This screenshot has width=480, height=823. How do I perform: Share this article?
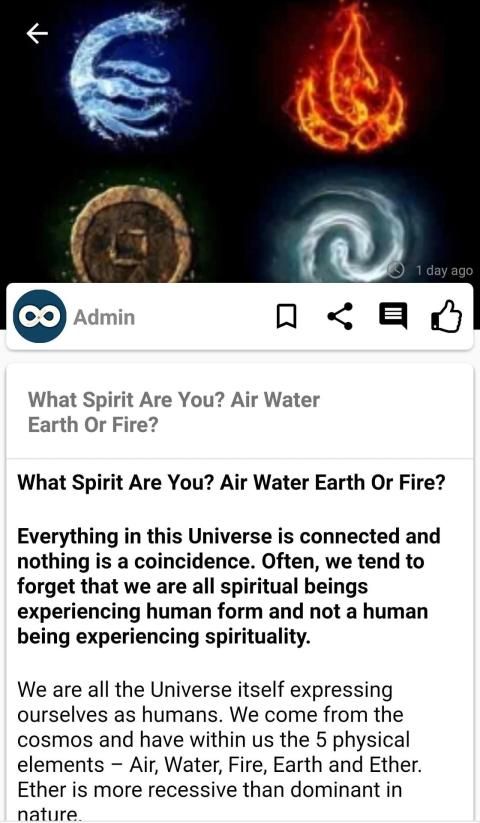coord(339,316)
